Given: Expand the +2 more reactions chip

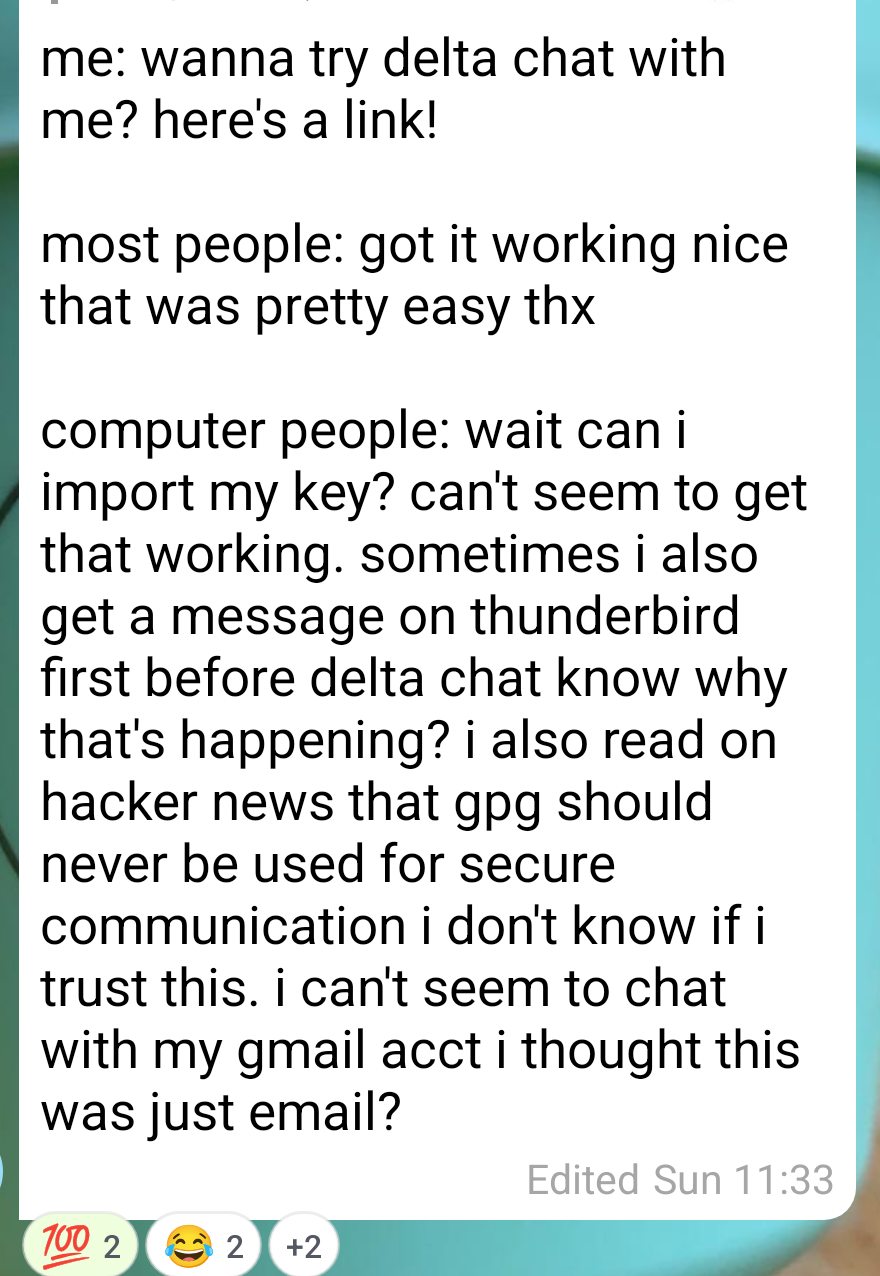Looking at the screenshot, I should pyautogui.click(x=303, y=1246).
